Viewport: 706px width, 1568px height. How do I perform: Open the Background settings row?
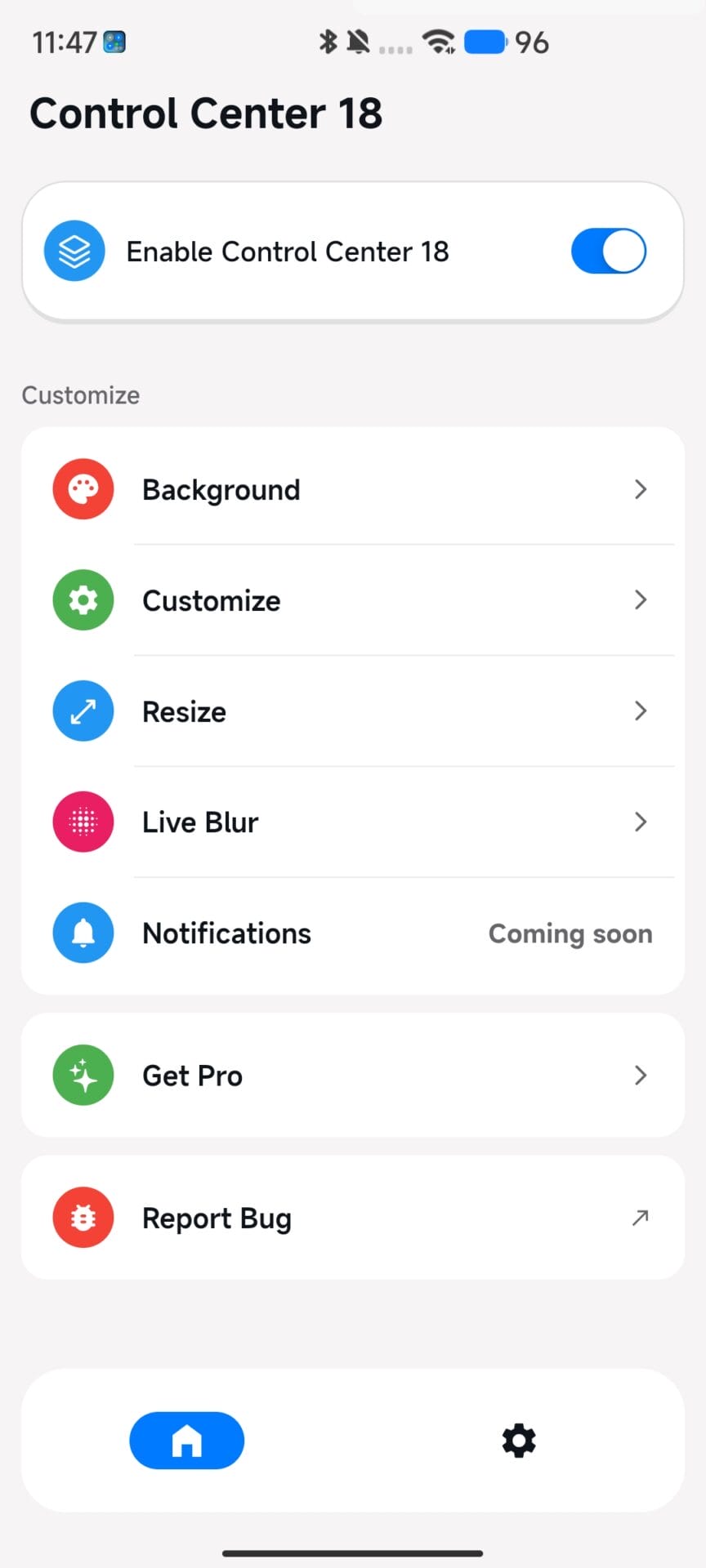pyautogui.click(x=353, y=490)
